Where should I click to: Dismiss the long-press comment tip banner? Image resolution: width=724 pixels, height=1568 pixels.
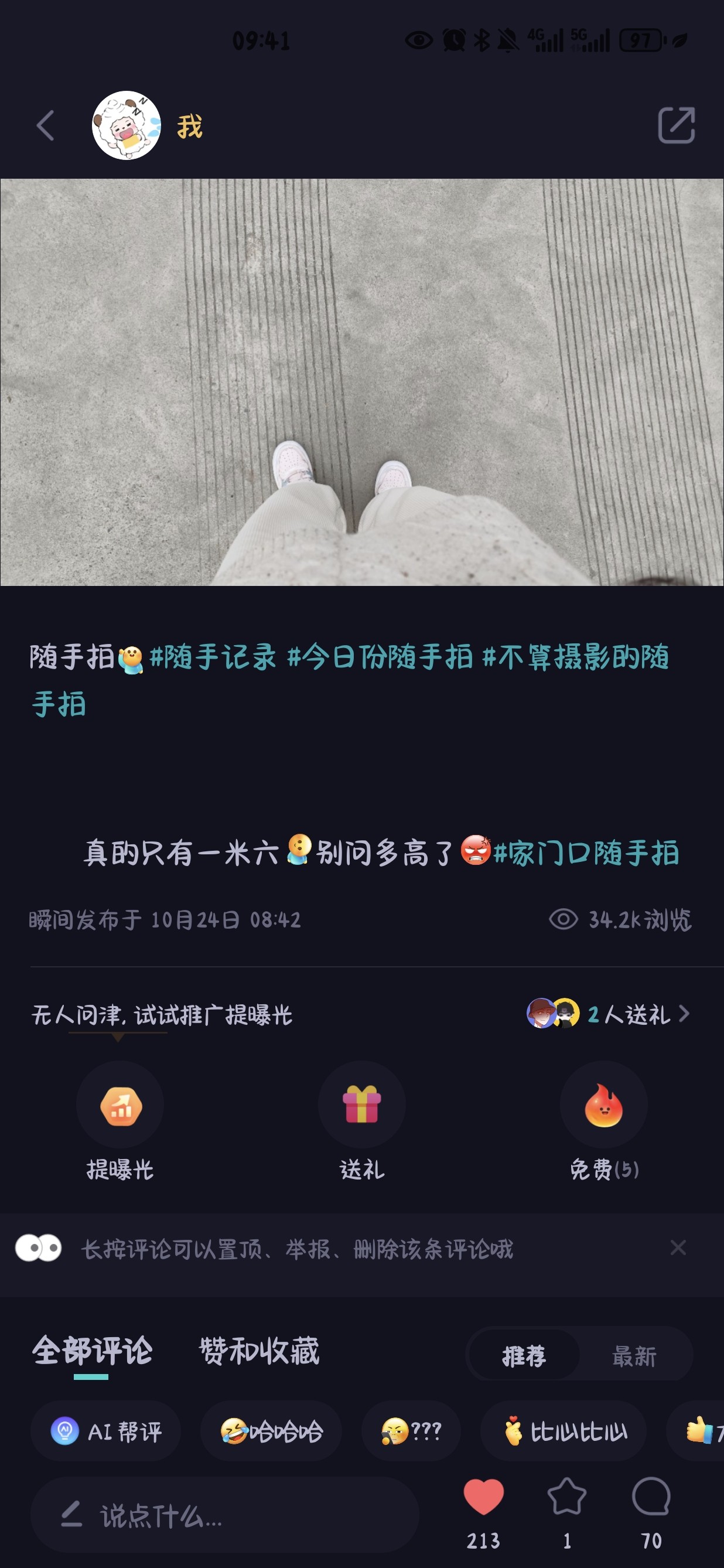point(678,1248)
